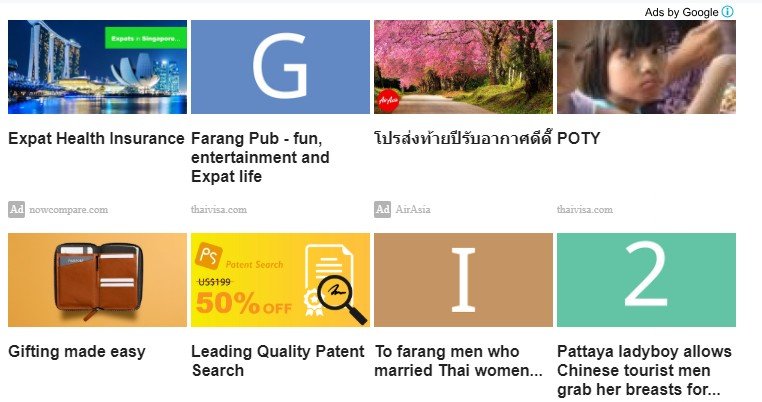
Task: Open the AirAsia cherry blossom ad
Action: point(463,68)
